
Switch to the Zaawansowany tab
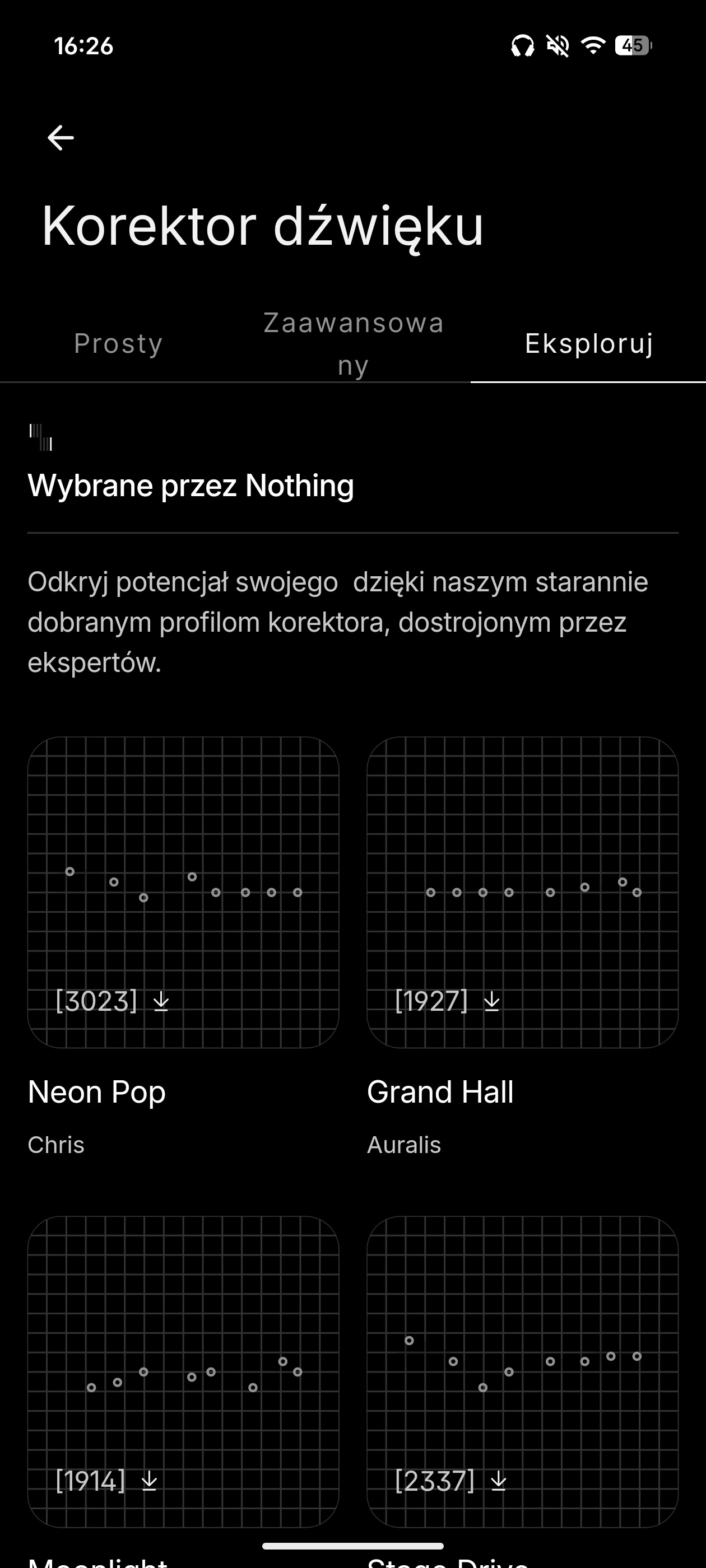coord(354,344)
